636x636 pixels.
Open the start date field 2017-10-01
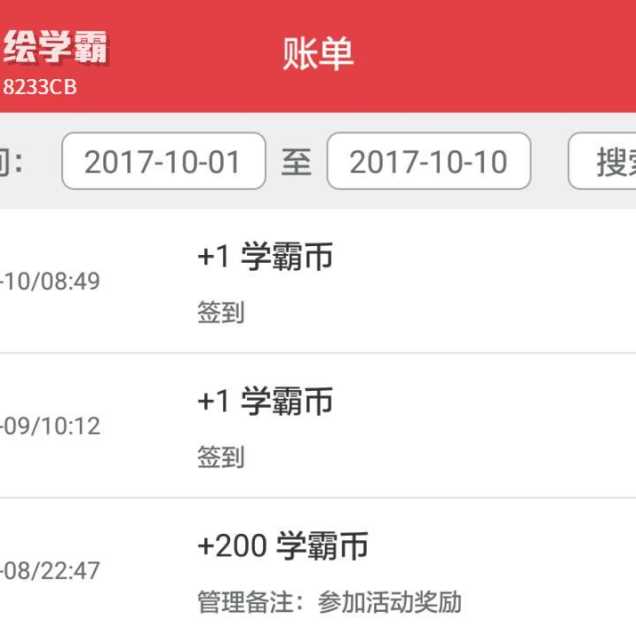click(x=164, y=161)
